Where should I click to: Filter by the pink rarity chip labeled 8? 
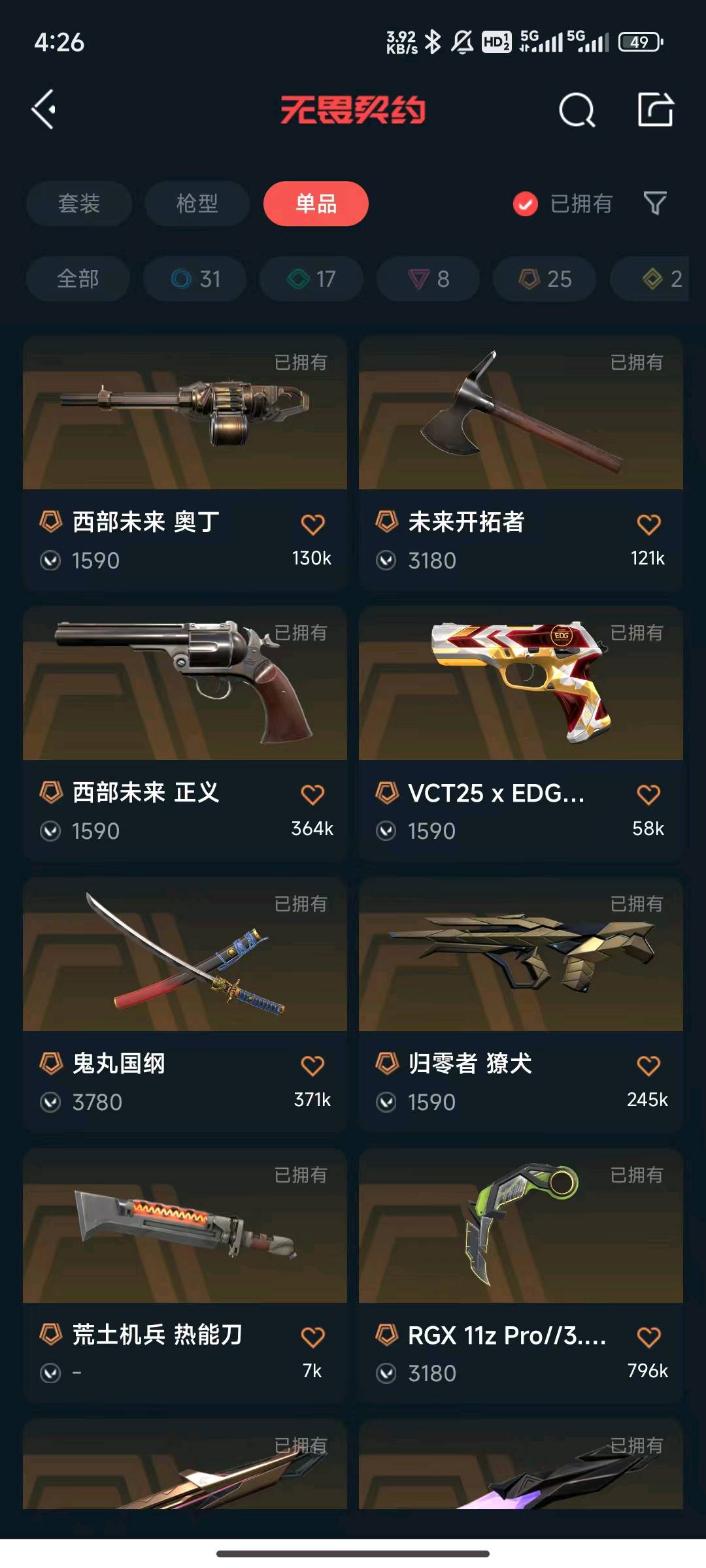tap(428, 279)
